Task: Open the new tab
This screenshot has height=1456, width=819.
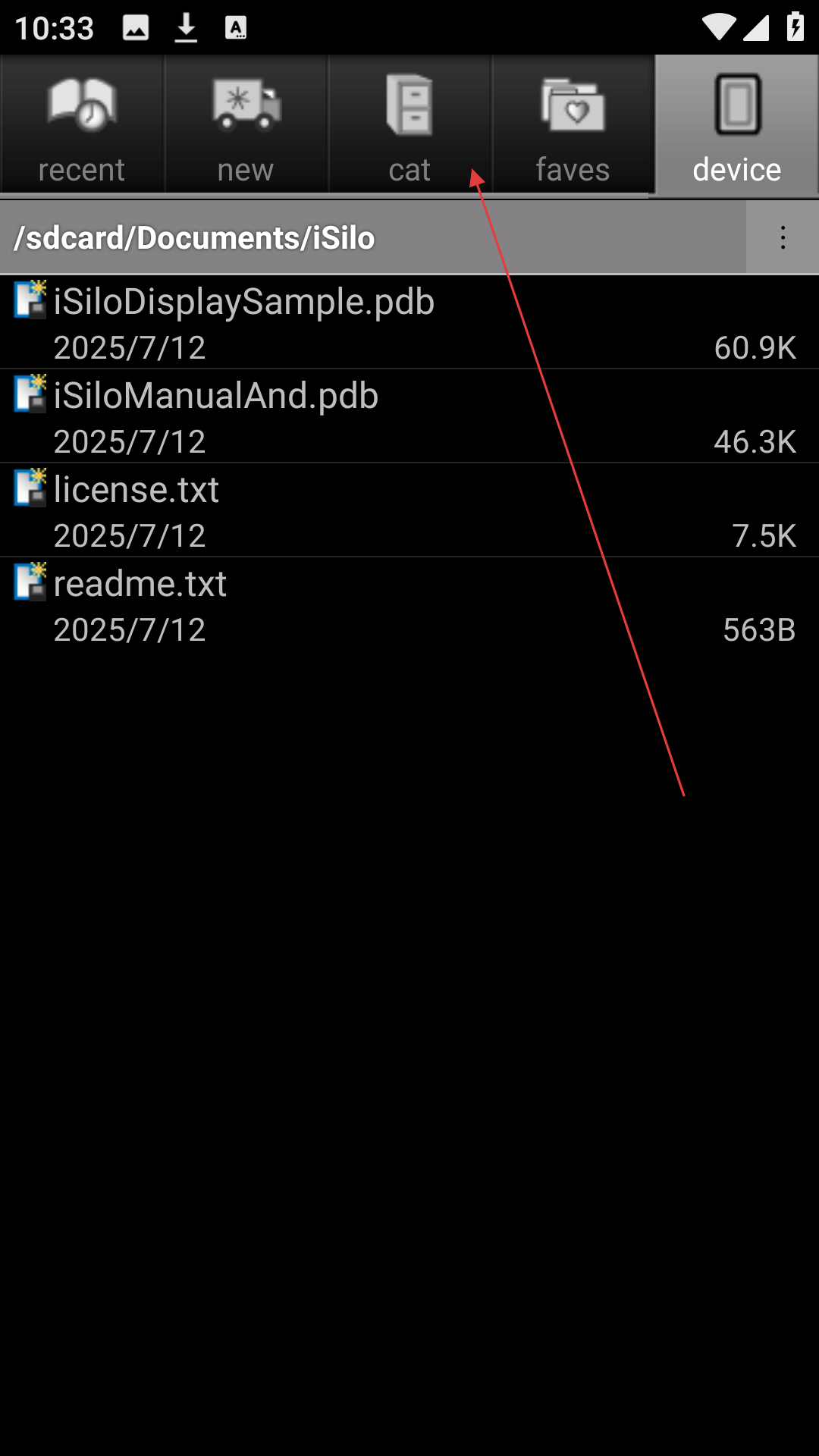Action: click(x=246, y=124)
